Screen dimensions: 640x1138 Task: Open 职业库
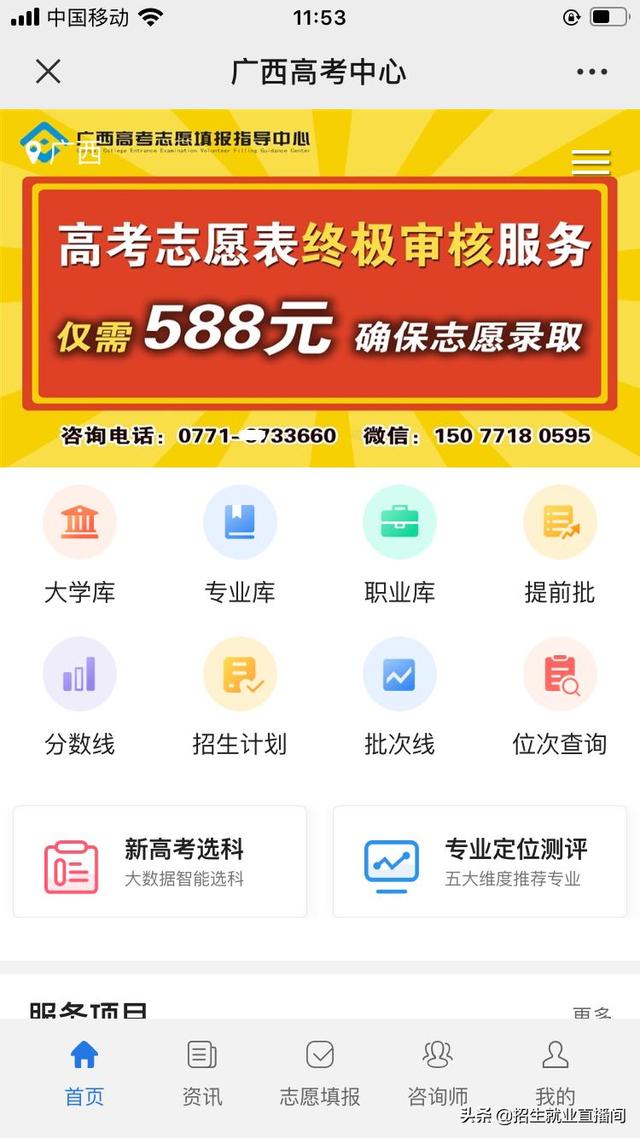tap(400, 545)
